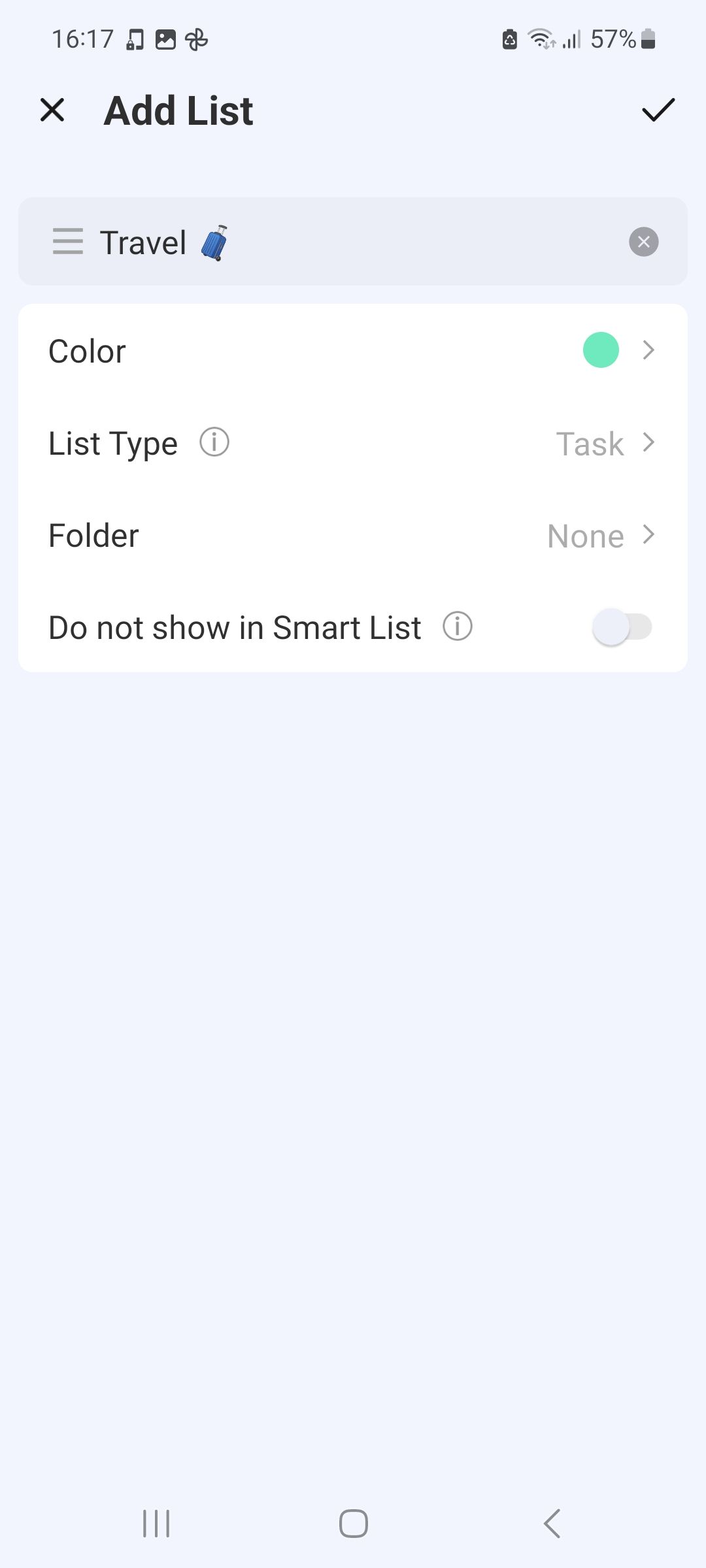Open the recent apps view
The image size is (706, 1568).
point(156,1524)
